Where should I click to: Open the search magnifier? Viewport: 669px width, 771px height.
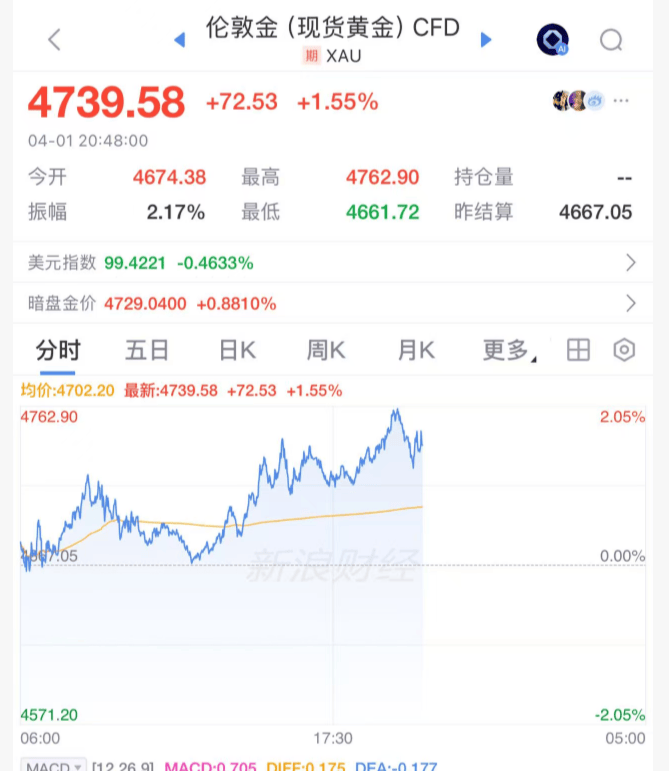tap(611, 40)
